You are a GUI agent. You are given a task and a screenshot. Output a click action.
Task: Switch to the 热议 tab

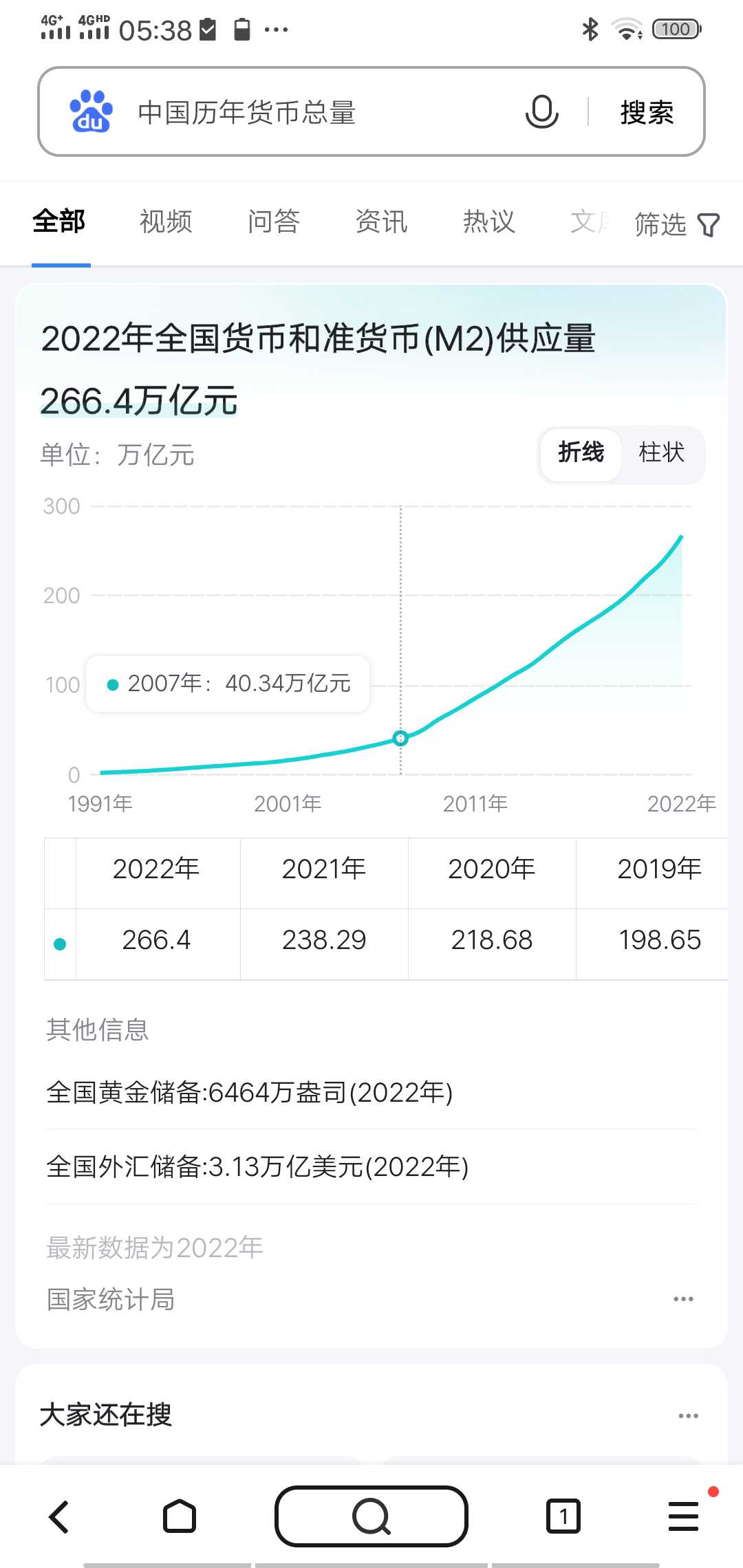(x=489, y=221)
